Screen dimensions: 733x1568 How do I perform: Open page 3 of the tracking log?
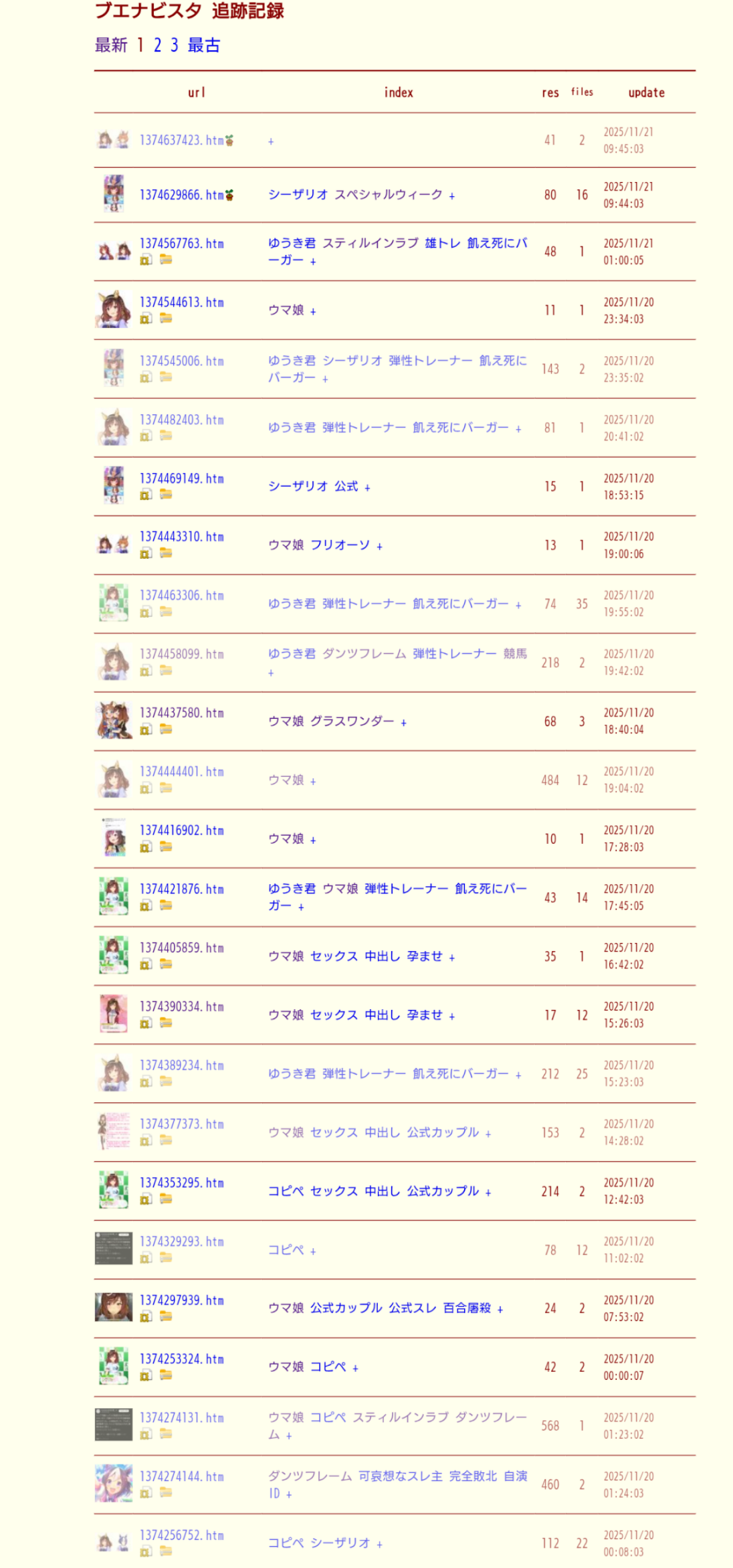click(174, 46)
